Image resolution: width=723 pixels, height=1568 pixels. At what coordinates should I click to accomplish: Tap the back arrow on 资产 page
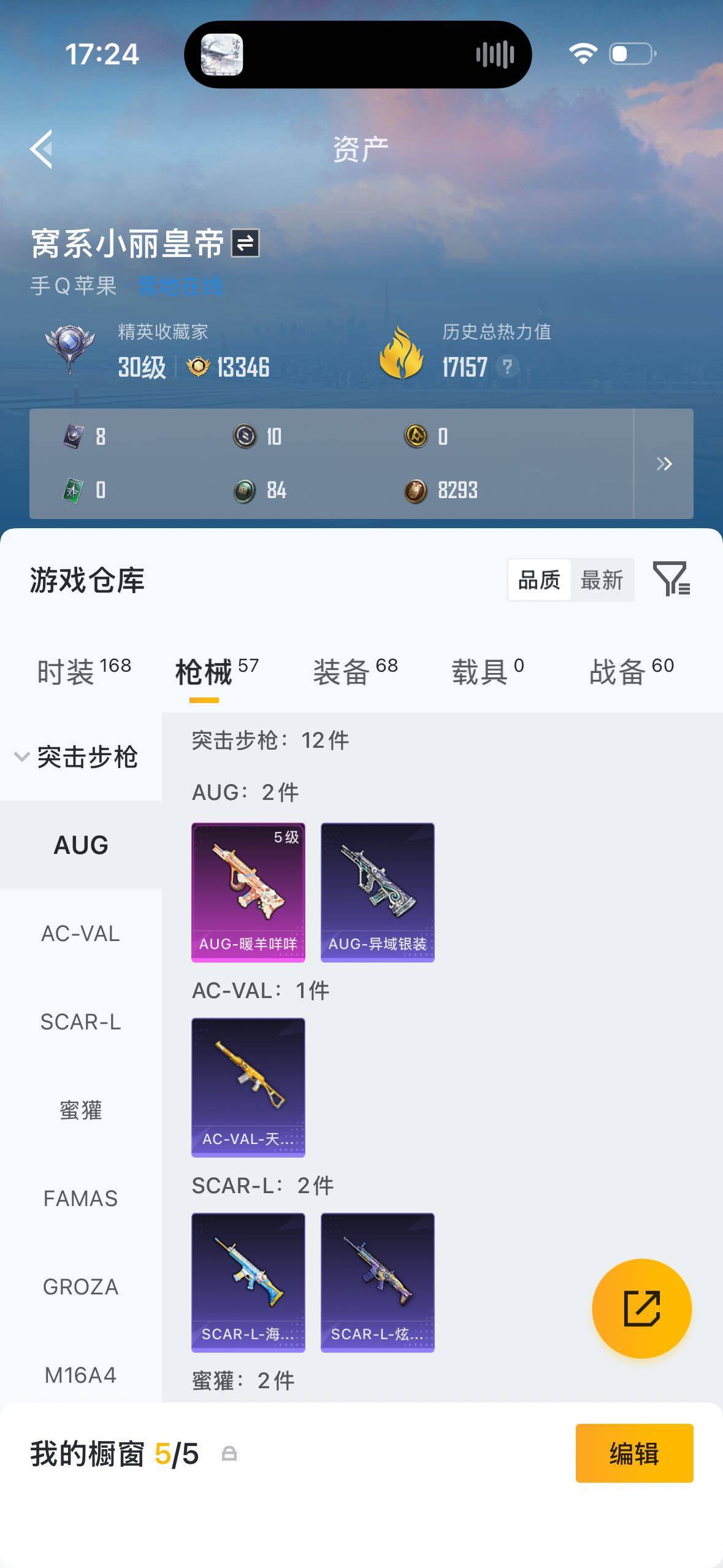40,149
